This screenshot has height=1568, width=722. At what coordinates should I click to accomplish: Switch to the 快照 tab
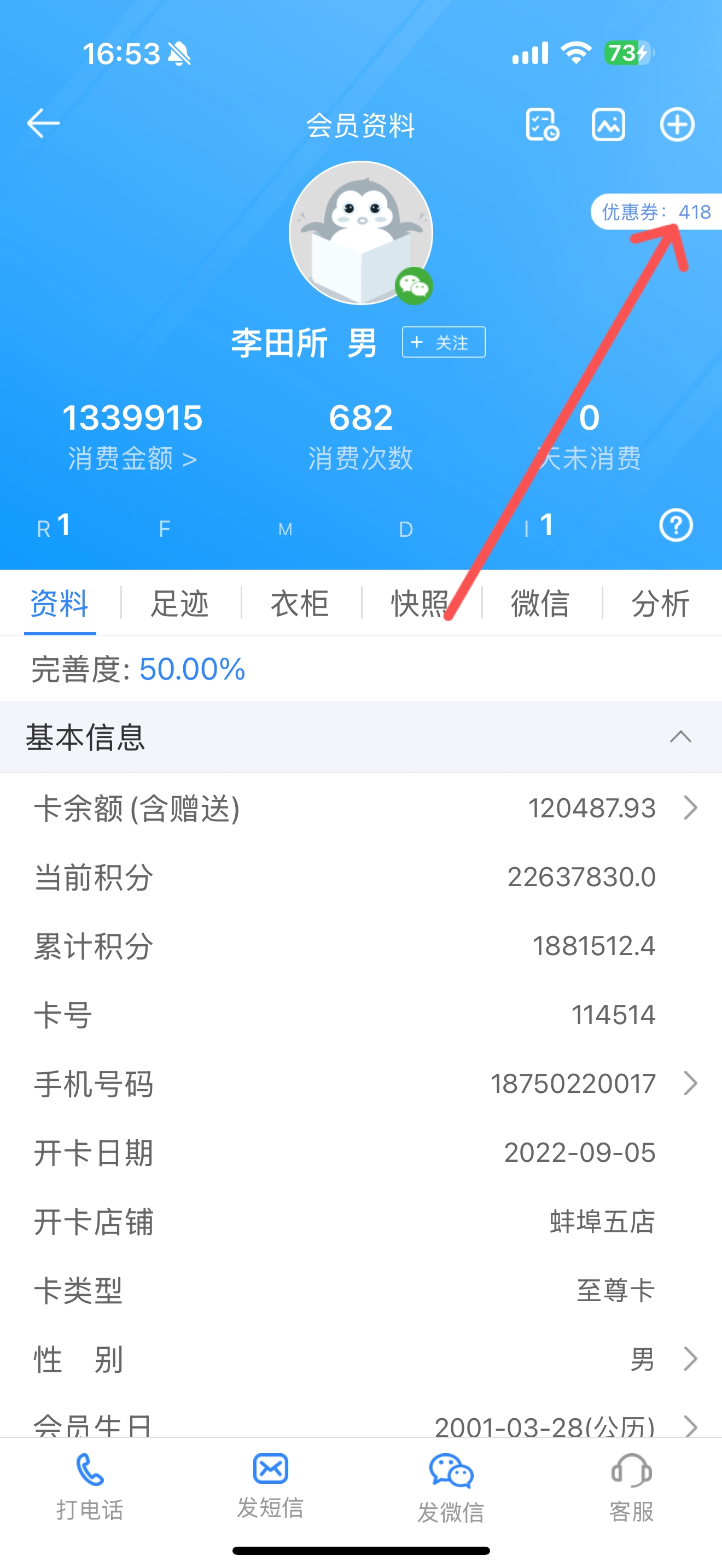[x=420, y=603]
